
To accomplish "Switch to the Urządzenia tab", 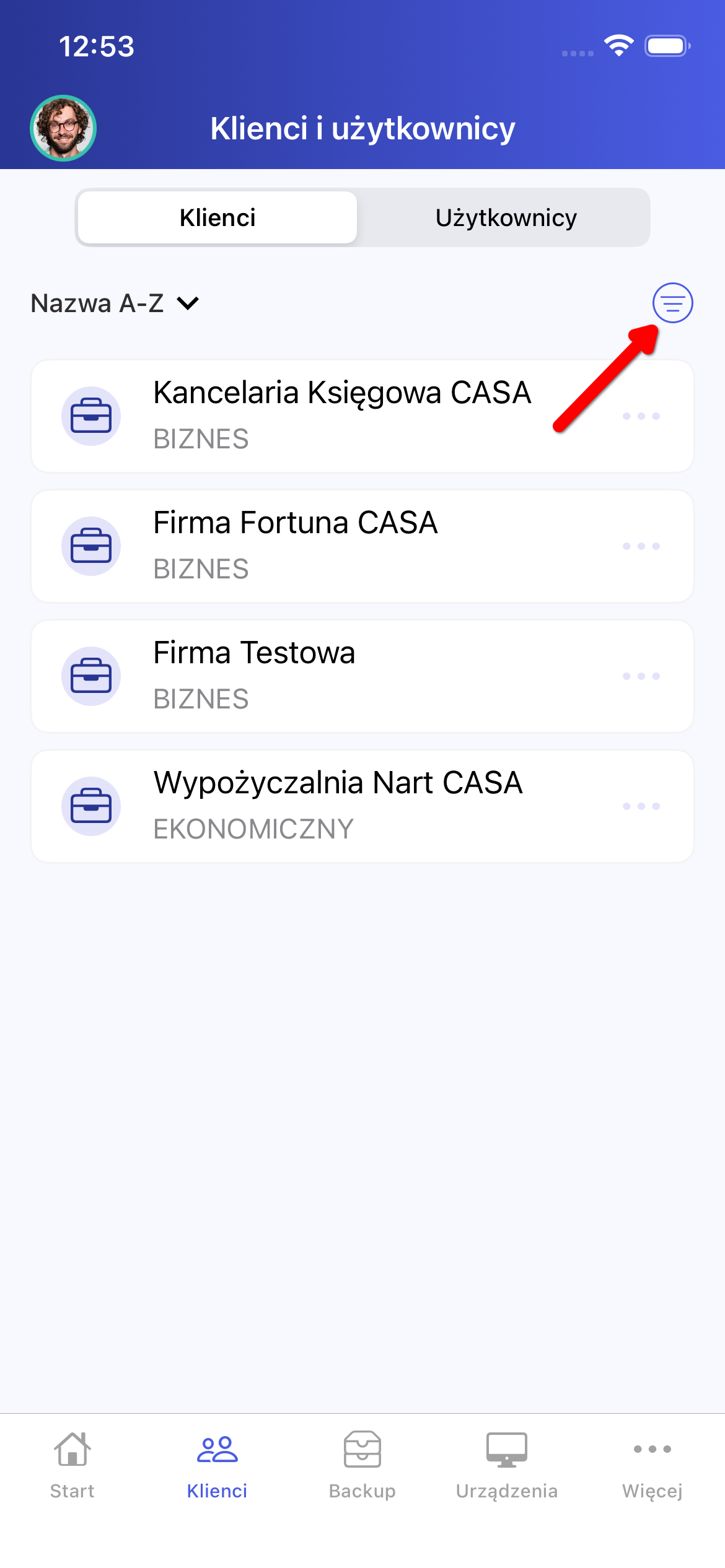I will pos(507,1465).
